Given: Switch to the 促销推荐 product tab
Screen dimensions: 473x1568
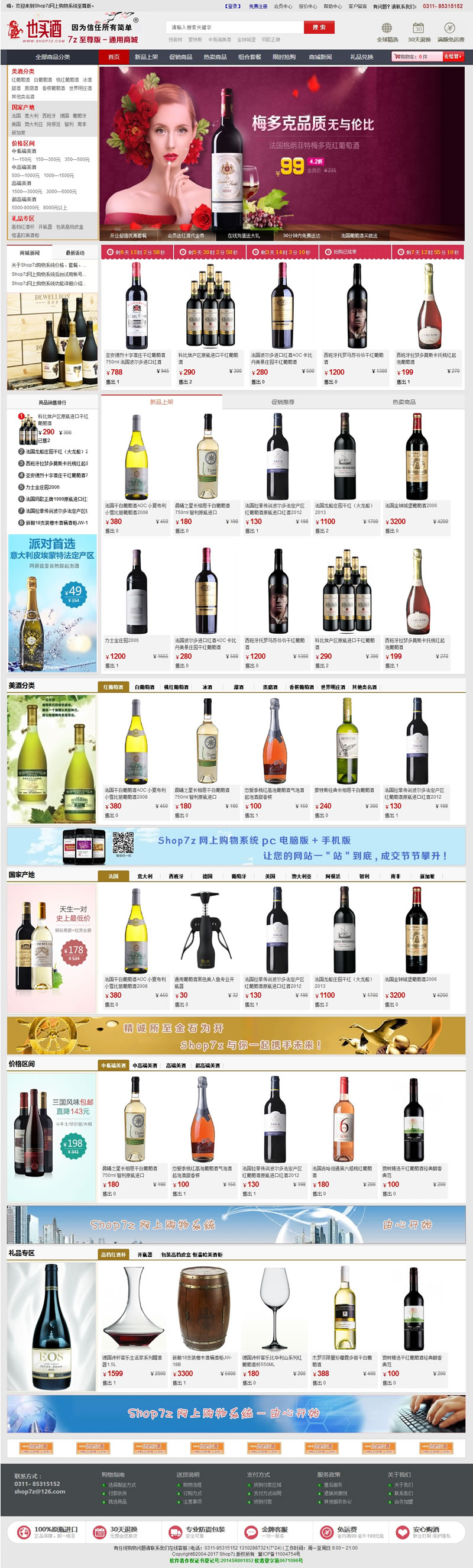Looking at the screenshot, I should (x=283, y=402).
